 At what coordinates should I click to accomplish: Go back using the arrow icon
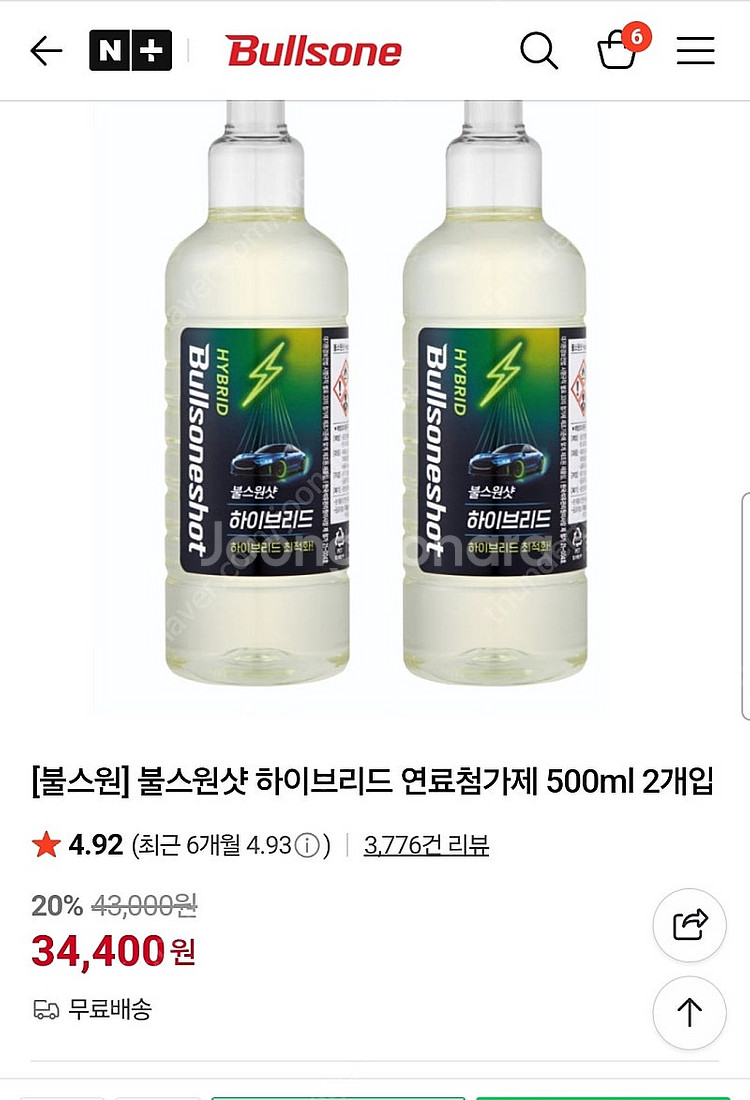pyautogui.click(x=46, y=51)
